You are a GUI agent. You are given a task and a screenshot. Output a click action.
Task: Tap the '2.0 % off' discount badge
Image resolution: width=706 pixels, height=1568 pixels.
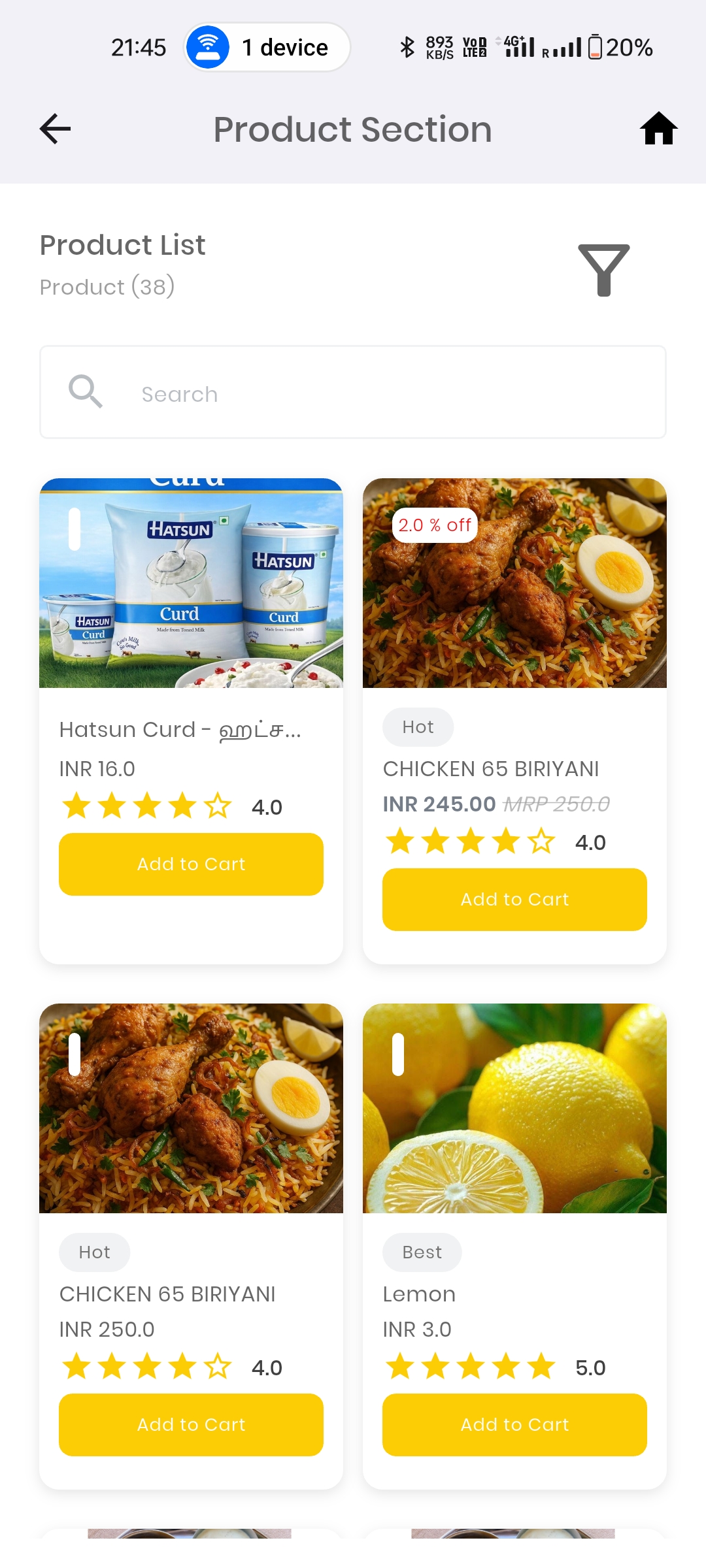coord(435,524)
